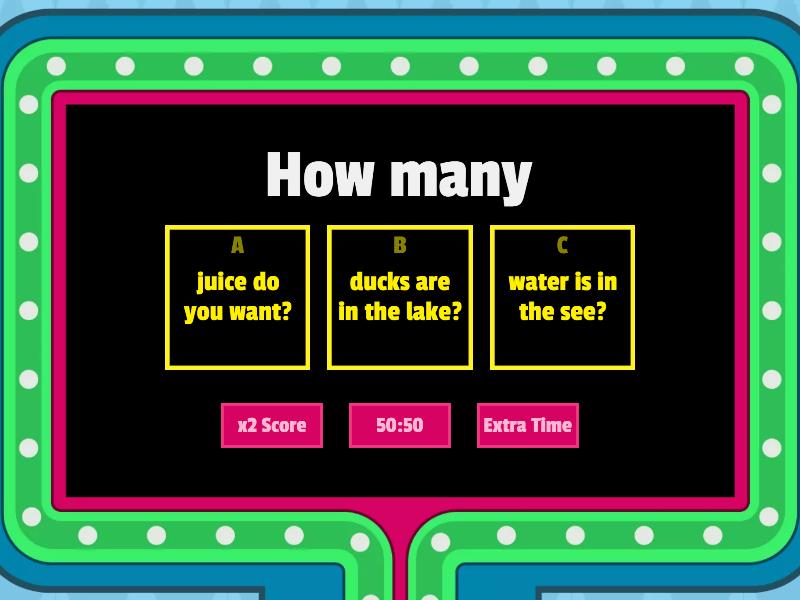
Task: Choose answer B: ducks are in the lake?
Action: point(400,297)
